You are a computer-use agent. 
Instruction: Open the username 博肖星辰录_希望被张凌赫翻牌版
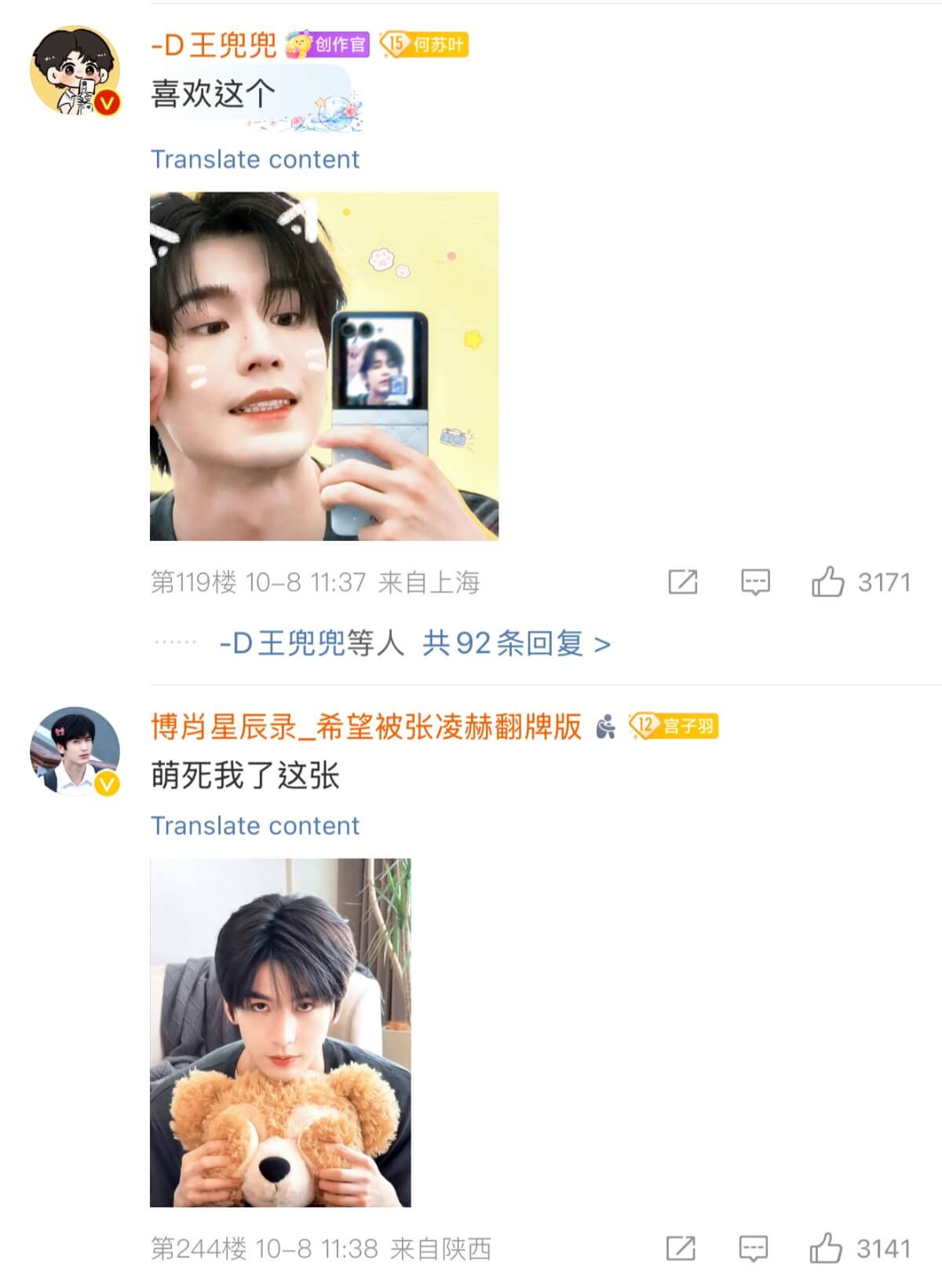click(x=366, y=727)
